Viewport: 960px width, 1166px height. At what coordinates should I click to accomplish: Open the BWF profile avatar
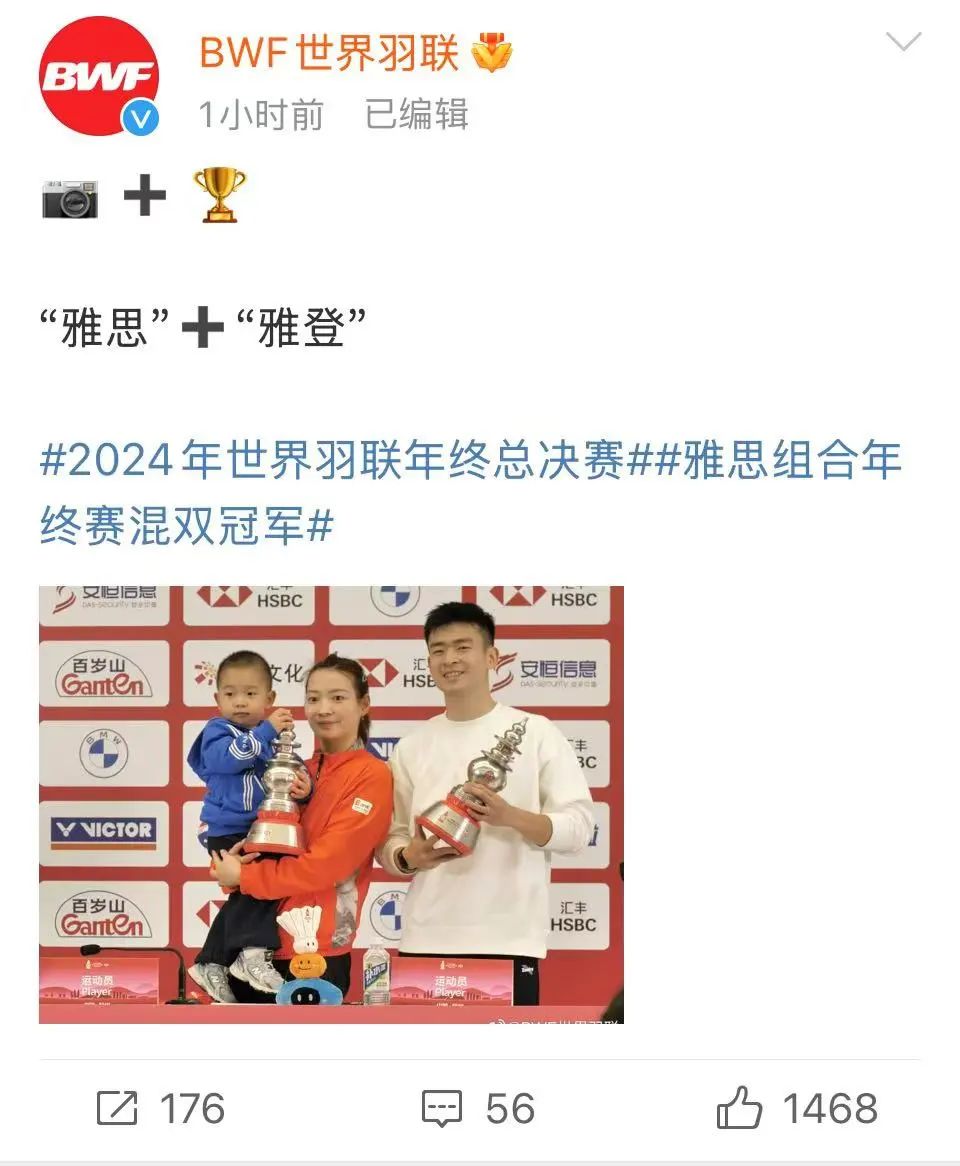coord(98,76)
